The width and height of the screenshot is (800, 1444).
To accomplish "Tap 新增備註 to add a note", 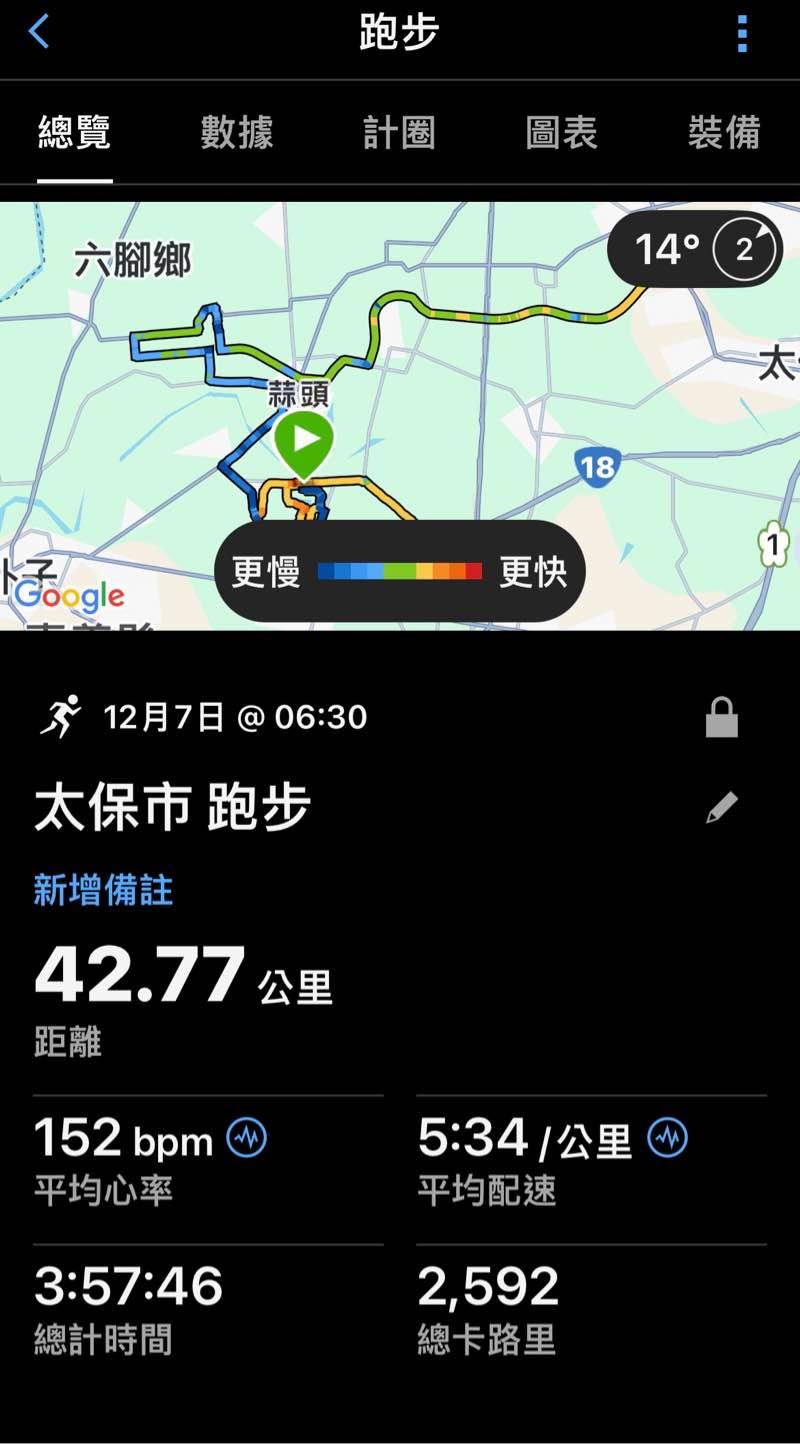I will pos(103,890).
